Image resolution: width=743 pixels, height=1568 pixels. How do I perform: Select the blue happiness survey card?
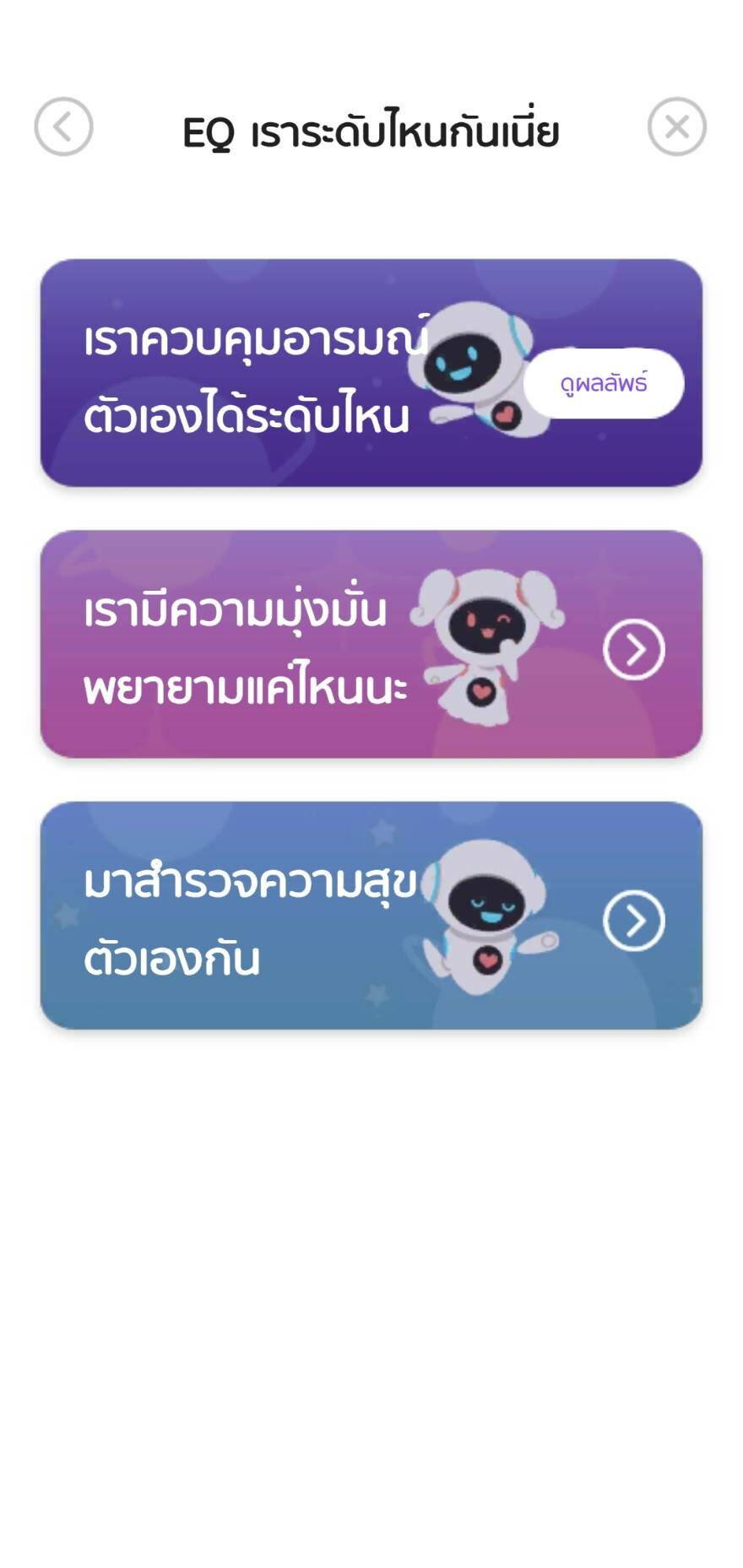point(371,914)
